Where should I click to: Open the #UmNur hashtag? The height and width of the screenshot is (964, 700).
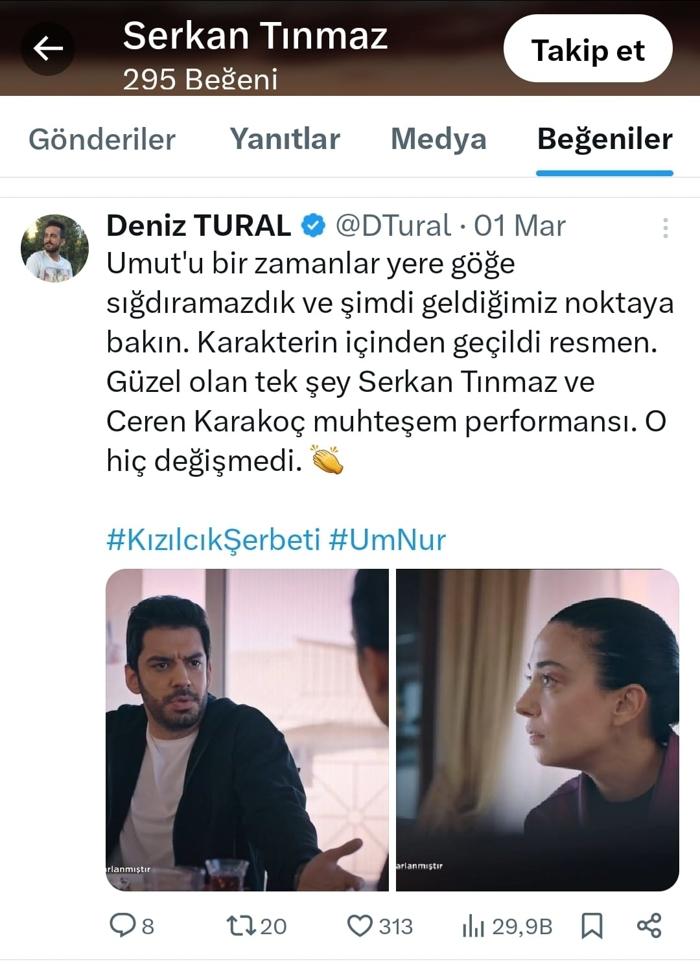click(387, 540)
